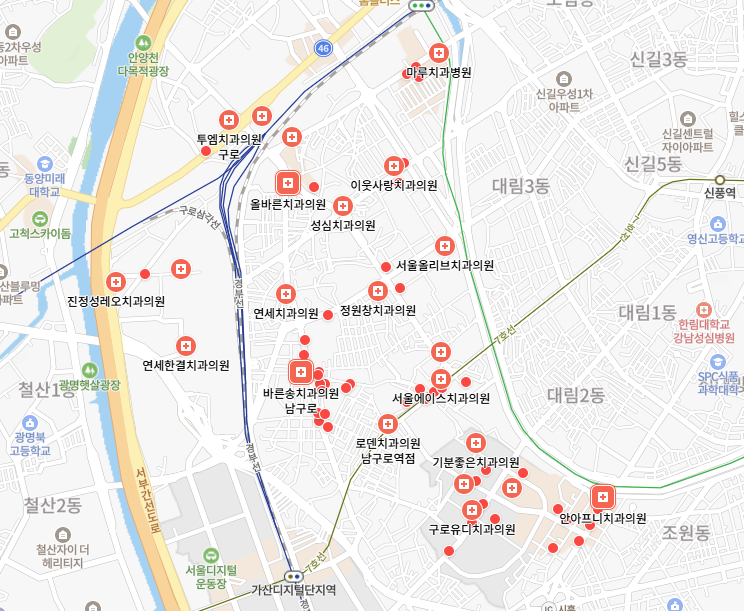This screenshot has width=744, height=611.
Task: Tap the 올바른치과의원 highlighted marker
Action: click(x=288, y=183)
